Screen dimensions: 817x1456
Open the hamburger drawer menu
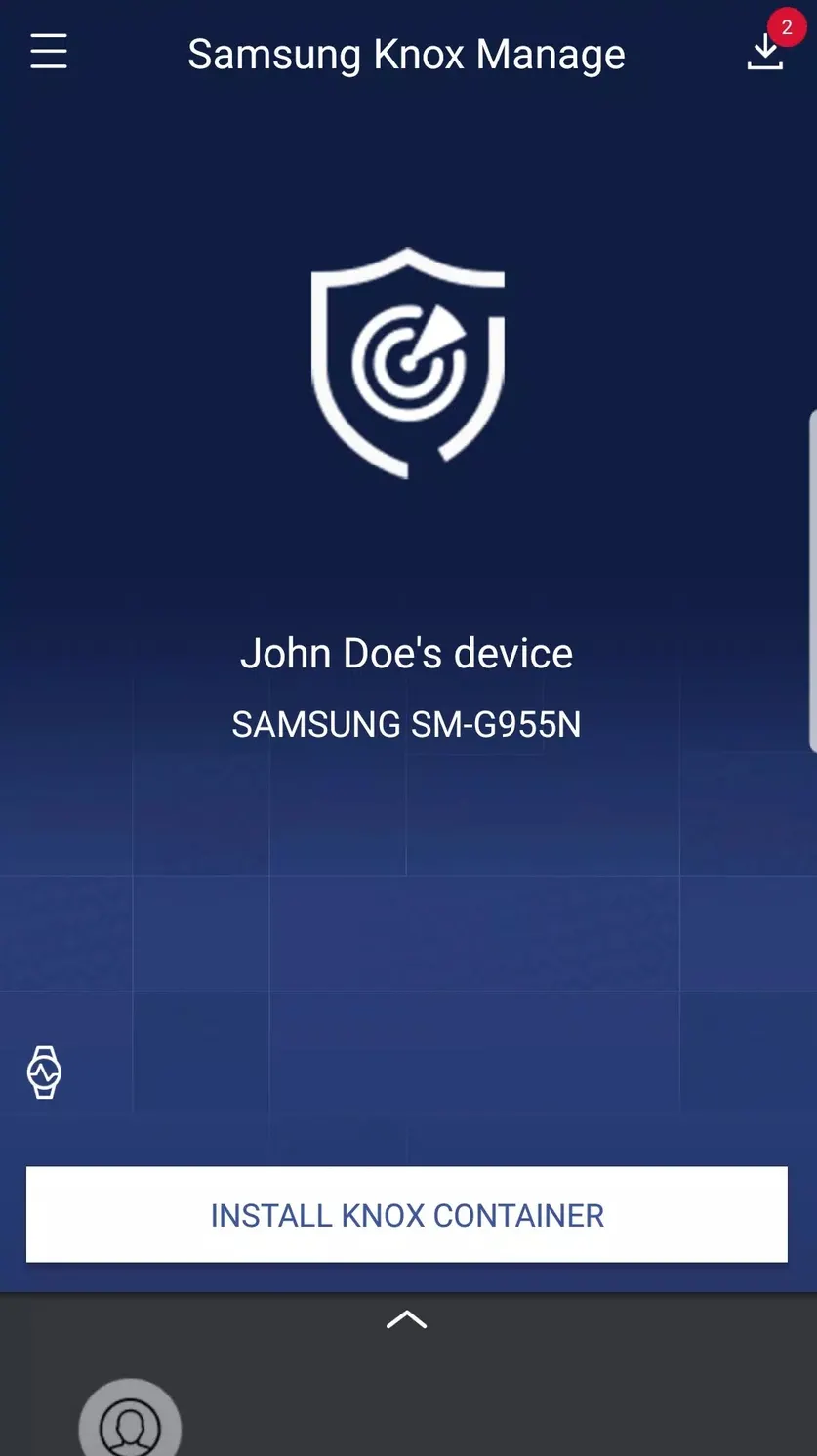pos(48,52)
